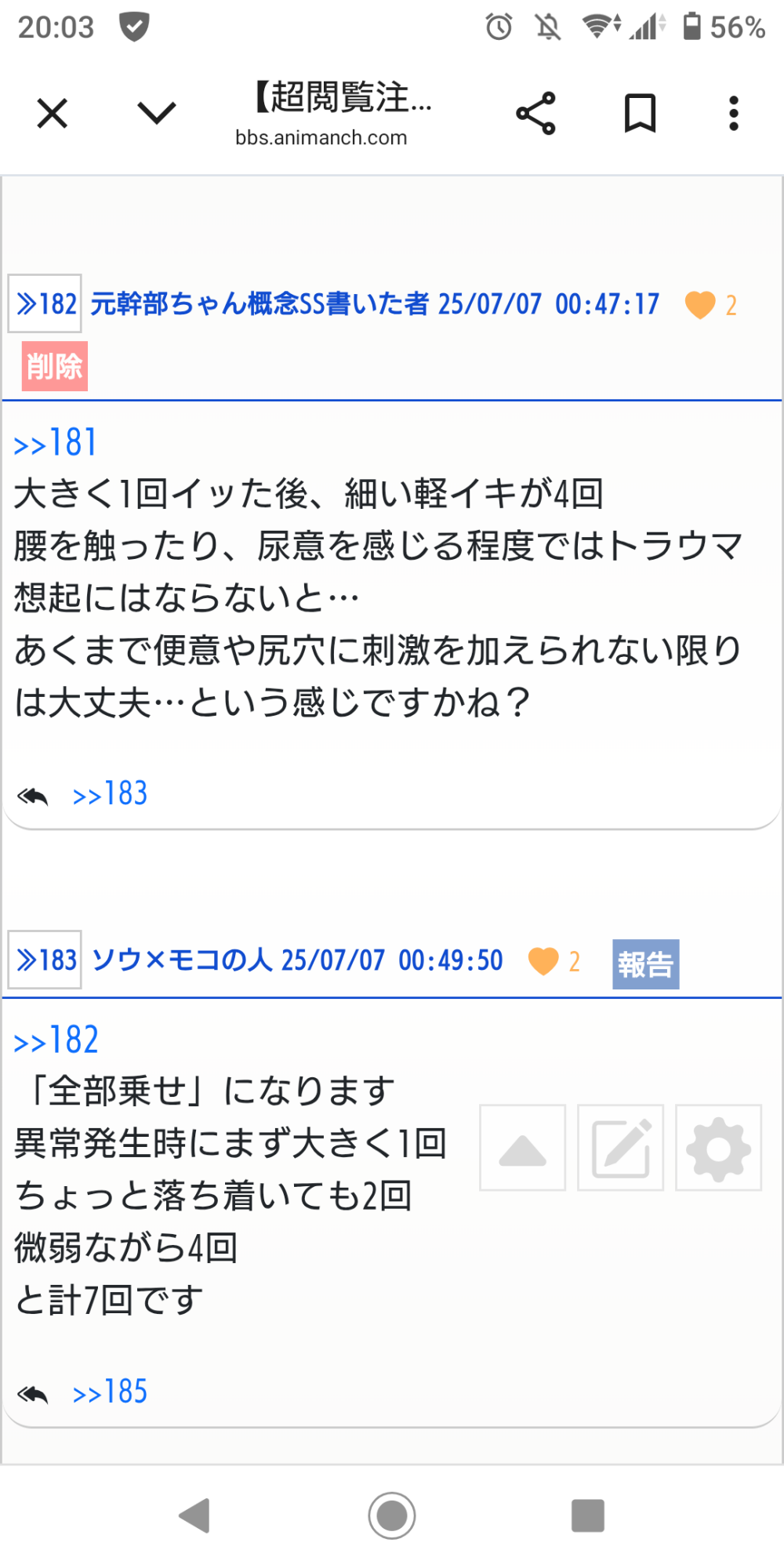Viewport: 784px width, 1568px height.
Task: Like post 182 with heart icon
Action: (x=700, y=305)
